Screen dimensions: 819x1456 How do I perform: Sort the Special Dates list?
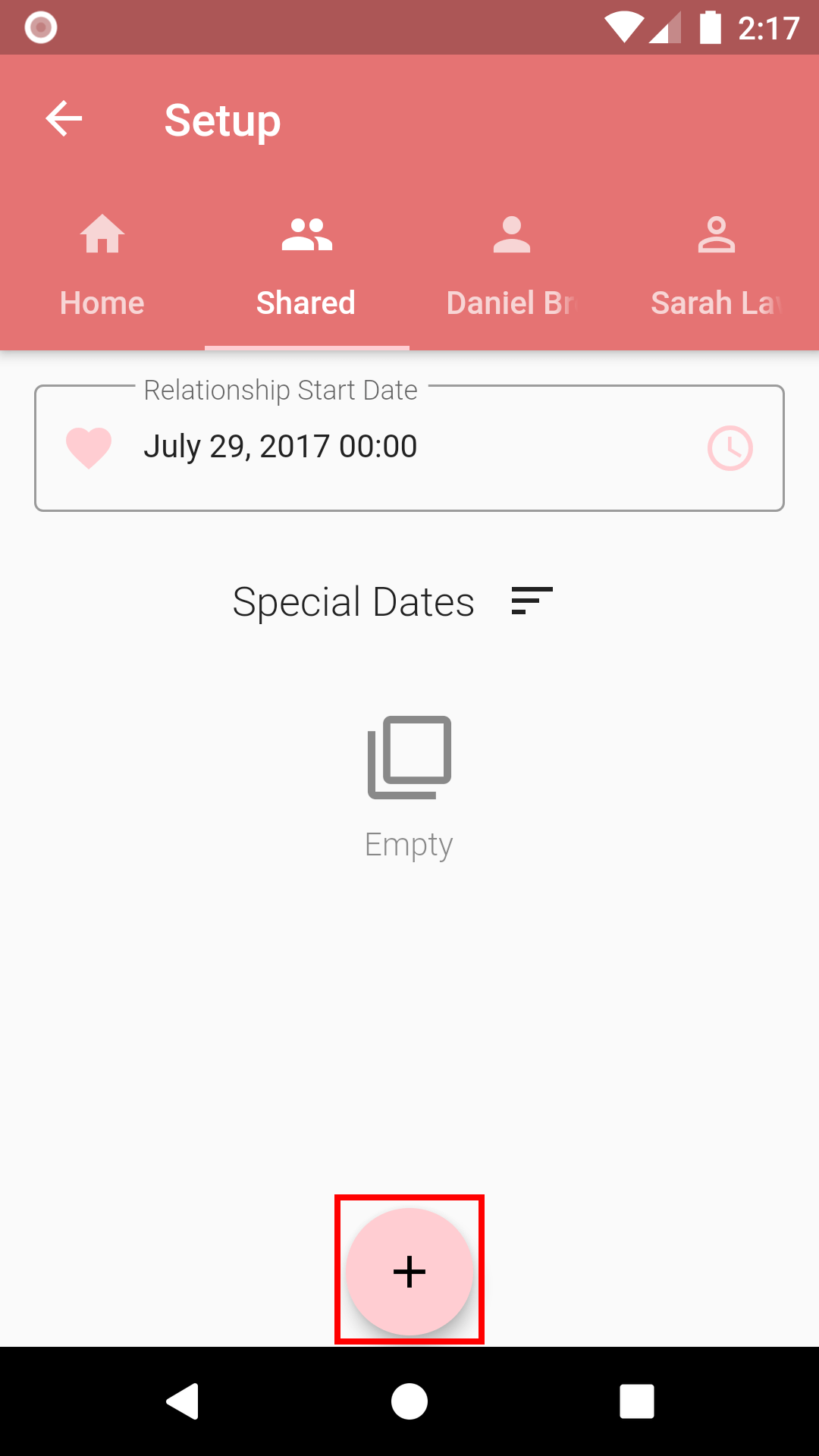click(532, 601)
